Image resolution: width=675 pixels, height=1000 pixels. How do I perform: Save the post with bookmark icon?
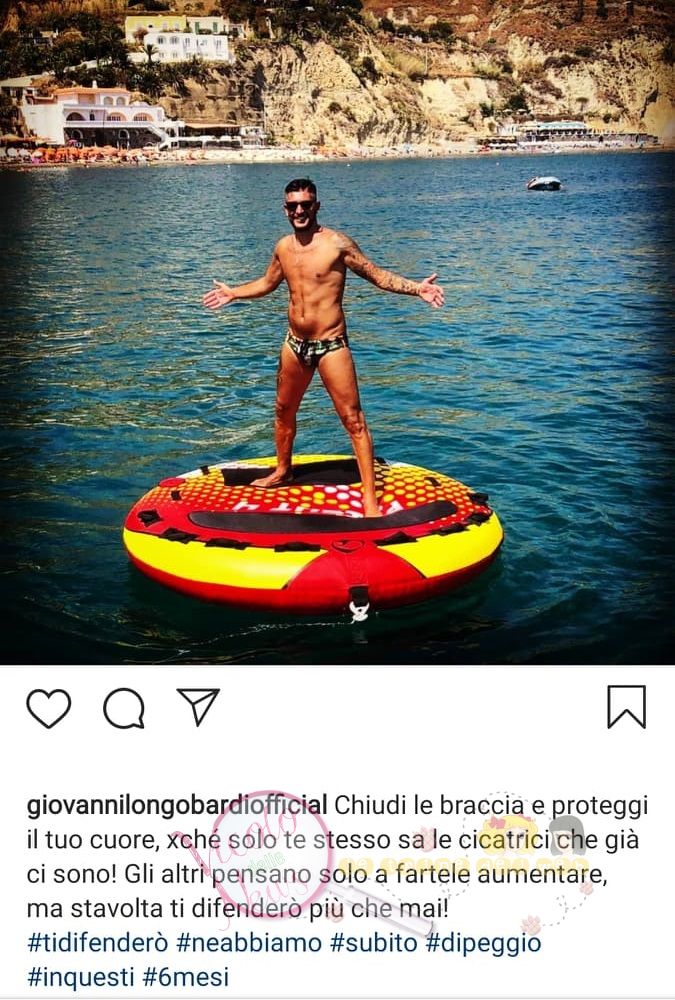pos(627,707)
